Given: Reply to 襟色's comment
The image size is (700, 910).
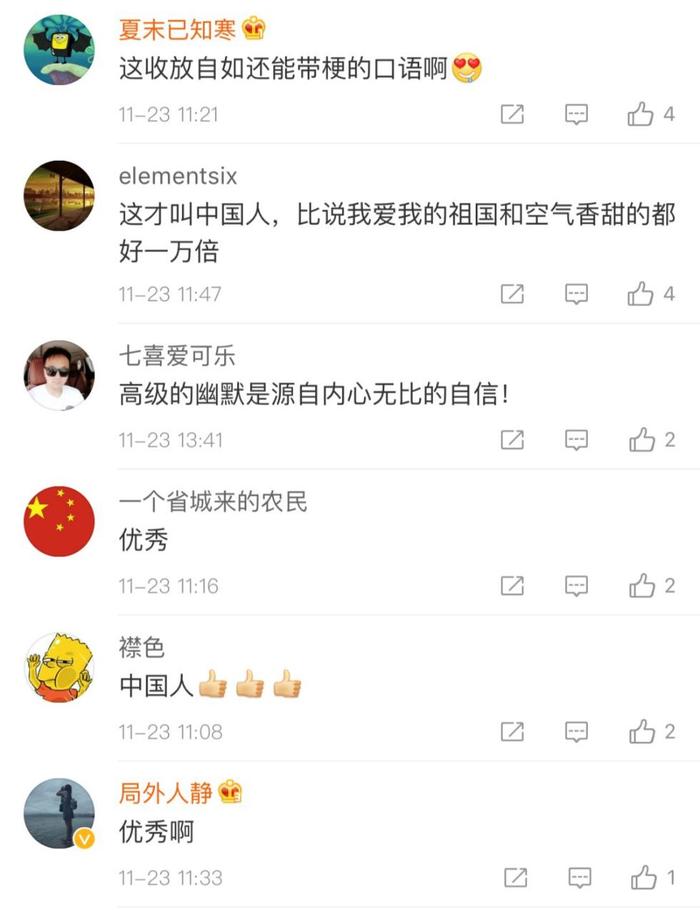Looking at the screenshot, I should click(x=576, y=732).
